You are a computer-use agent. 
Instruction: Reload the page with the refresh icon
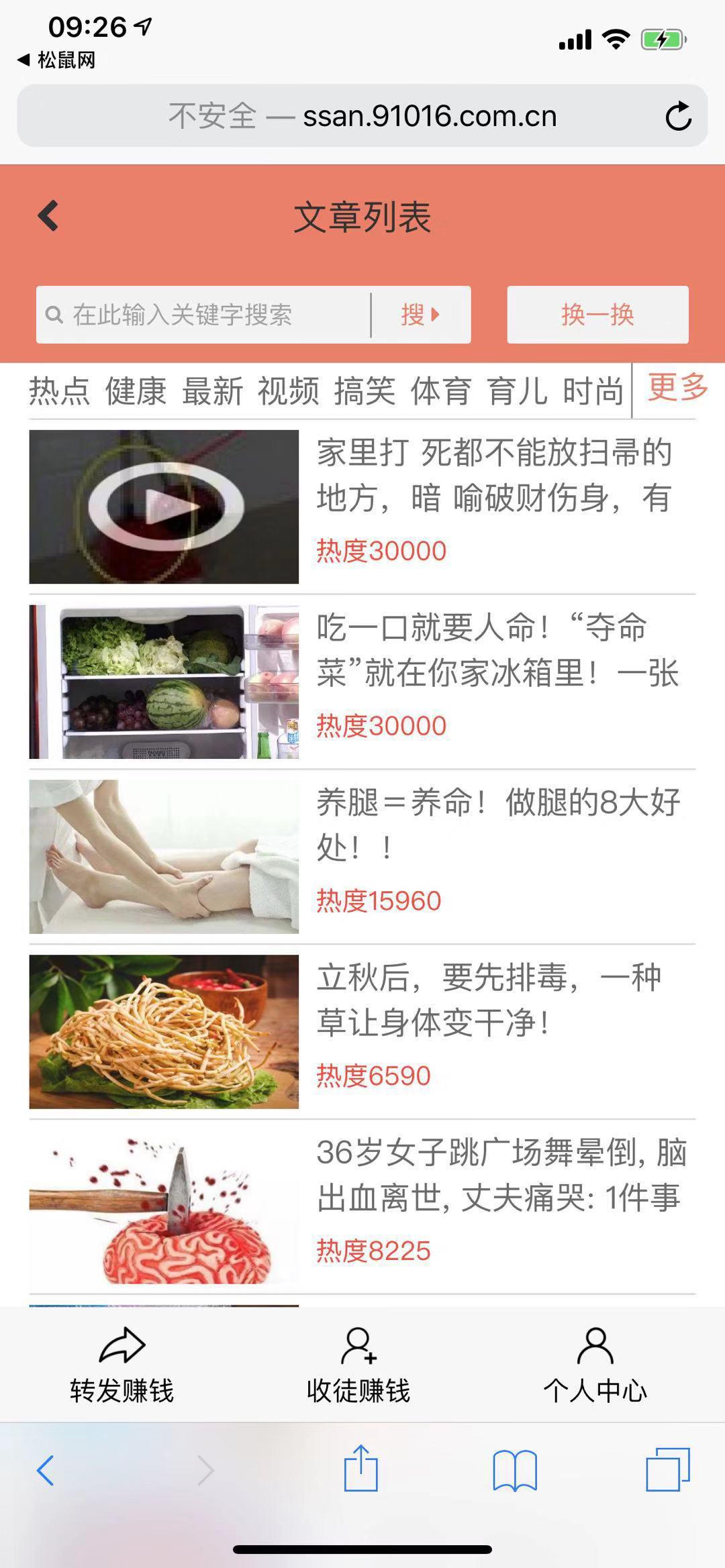pos(679,115)
